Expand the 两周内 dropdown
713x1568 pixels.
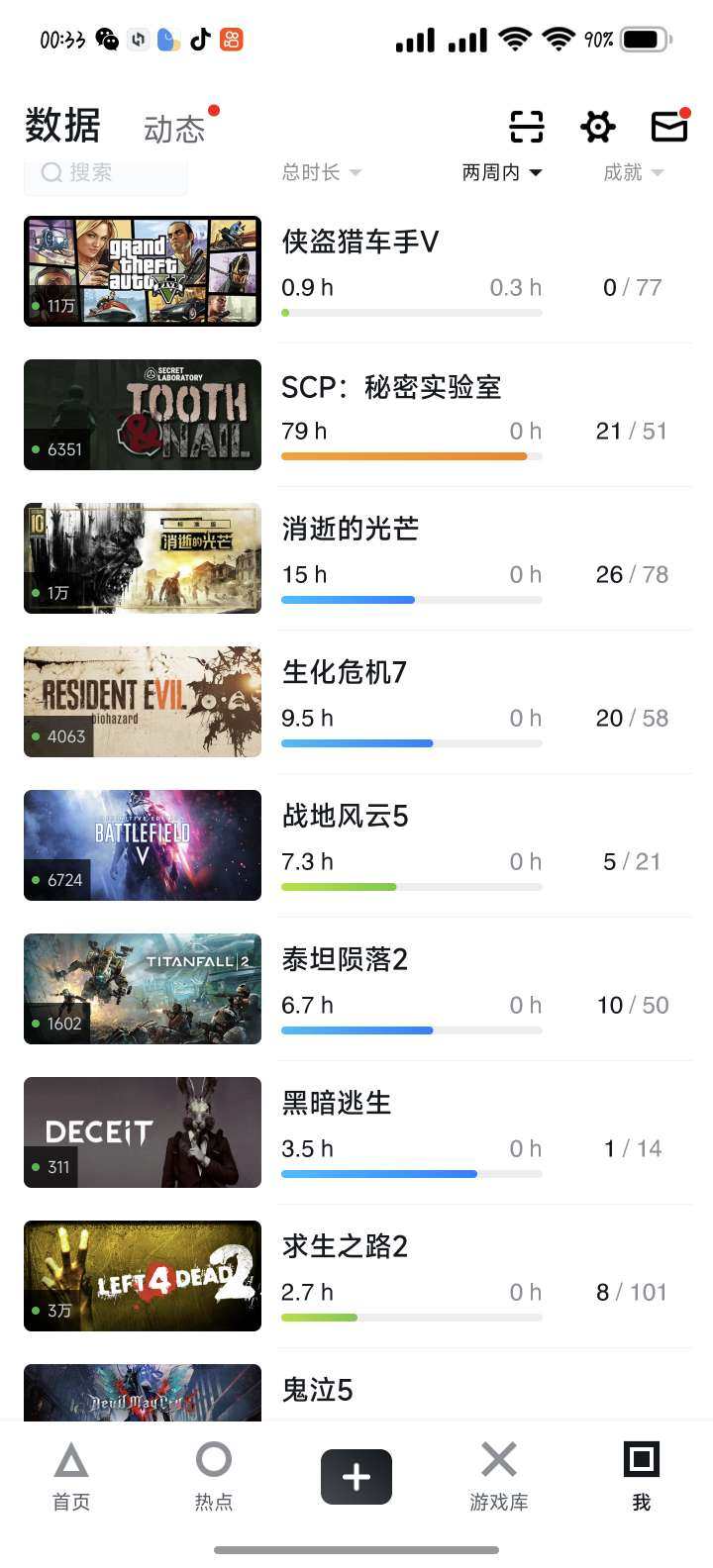pos(502,173)
